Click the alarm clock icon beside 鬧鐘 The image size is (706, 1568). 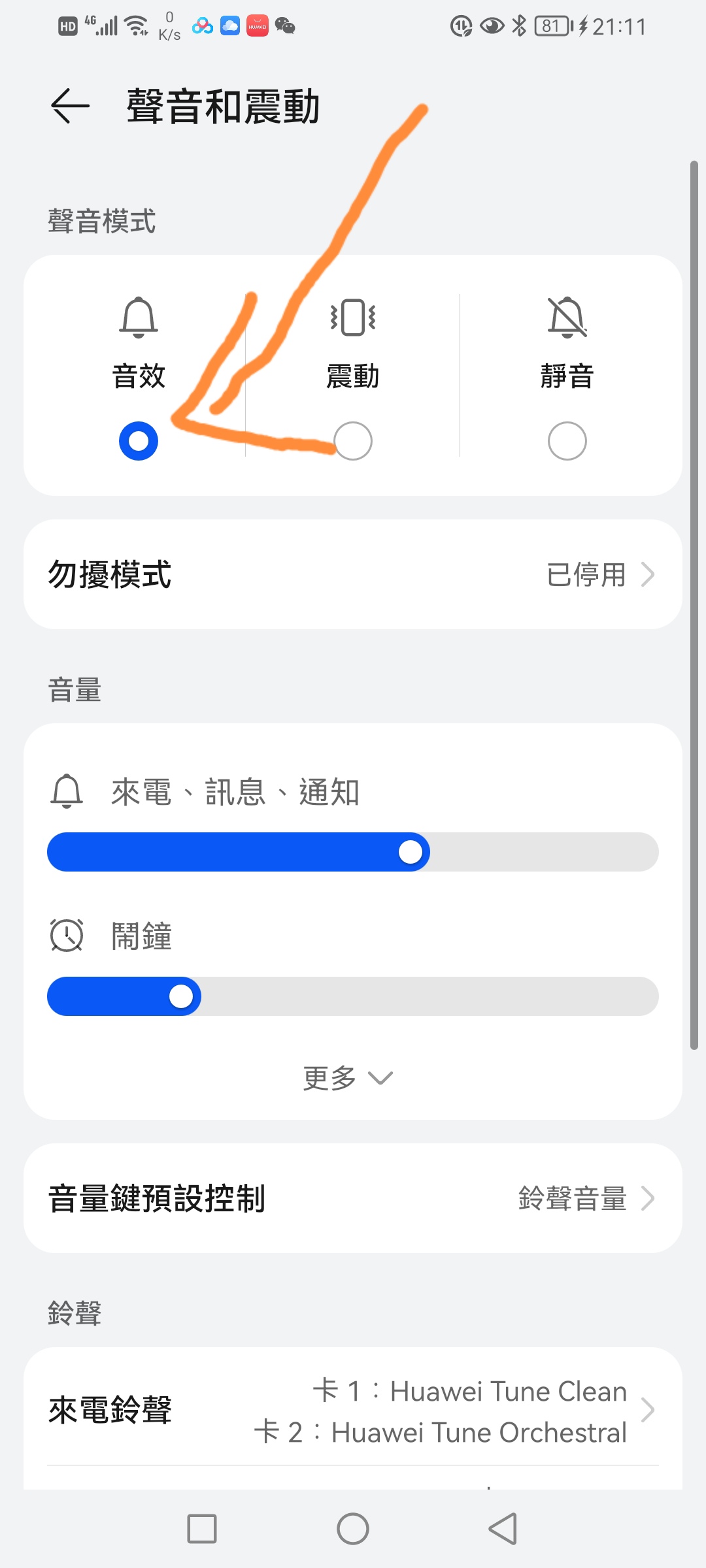[x=67, y=936]
